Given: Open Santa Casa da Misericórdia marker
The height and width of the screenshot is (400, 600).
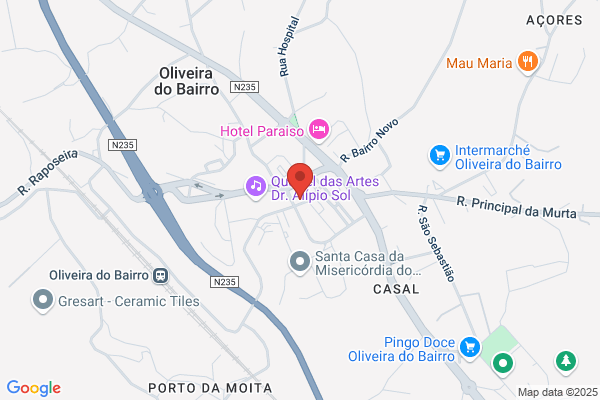Looking at the screenshot, I should pyautogui.click(x=300, y=263).
